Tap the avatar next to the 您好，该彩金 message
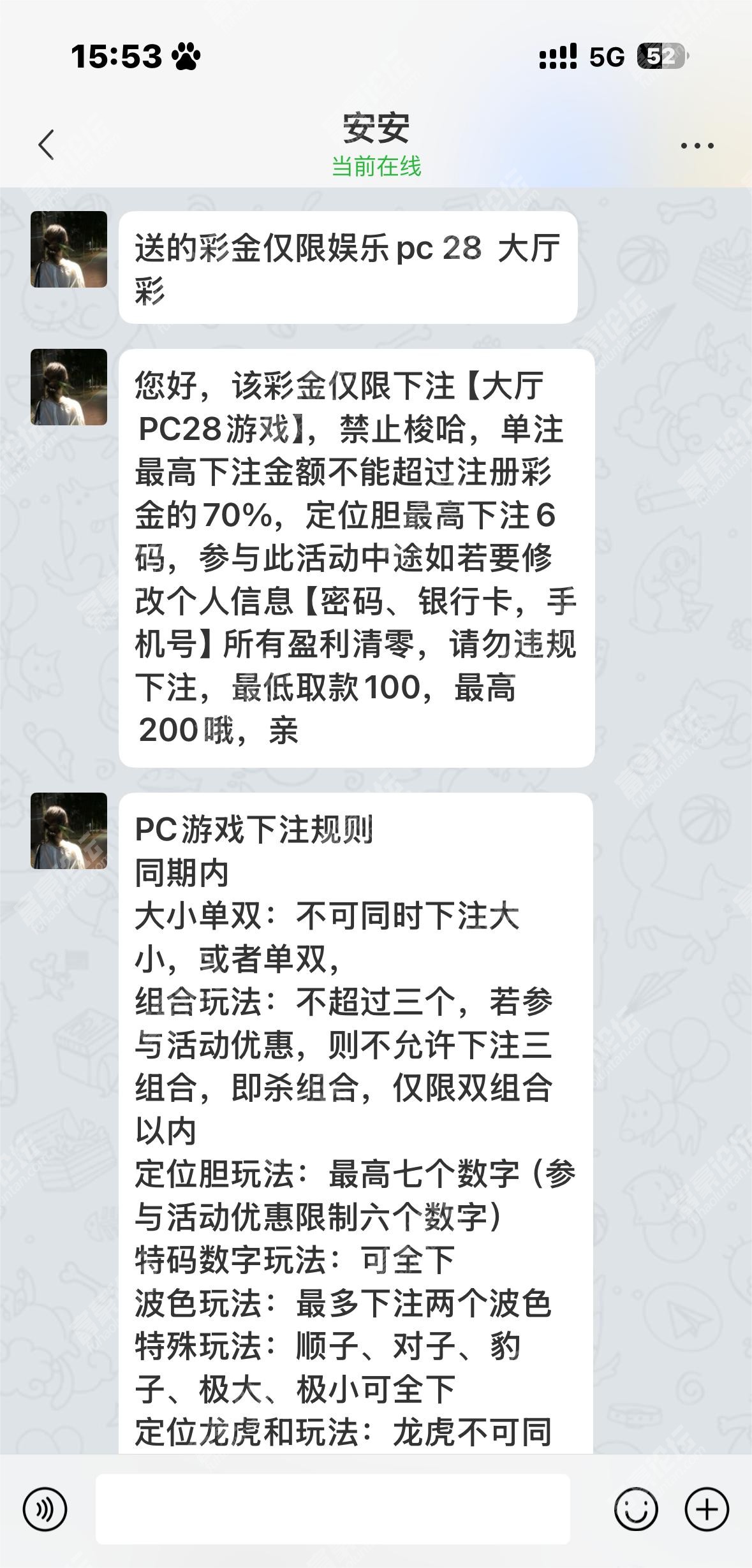The image size is (752, 1568). tap(69, 387)
